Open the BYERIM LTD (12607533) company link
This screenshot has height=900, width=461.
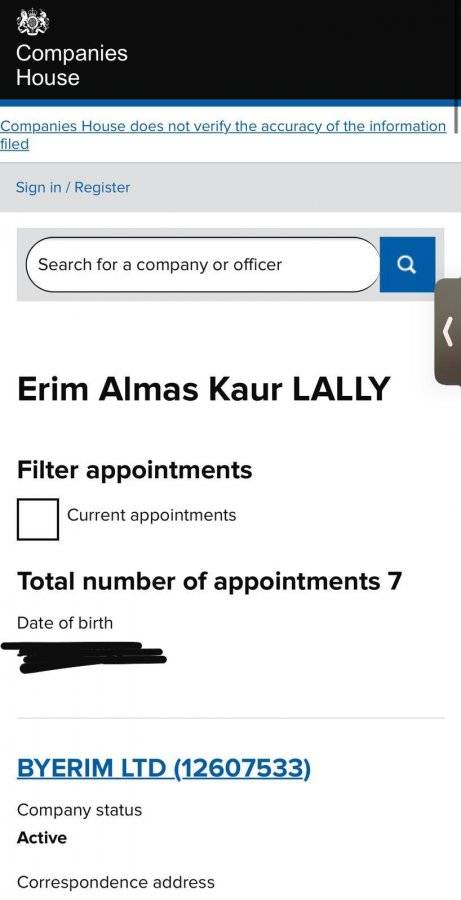tap(164, 767)
